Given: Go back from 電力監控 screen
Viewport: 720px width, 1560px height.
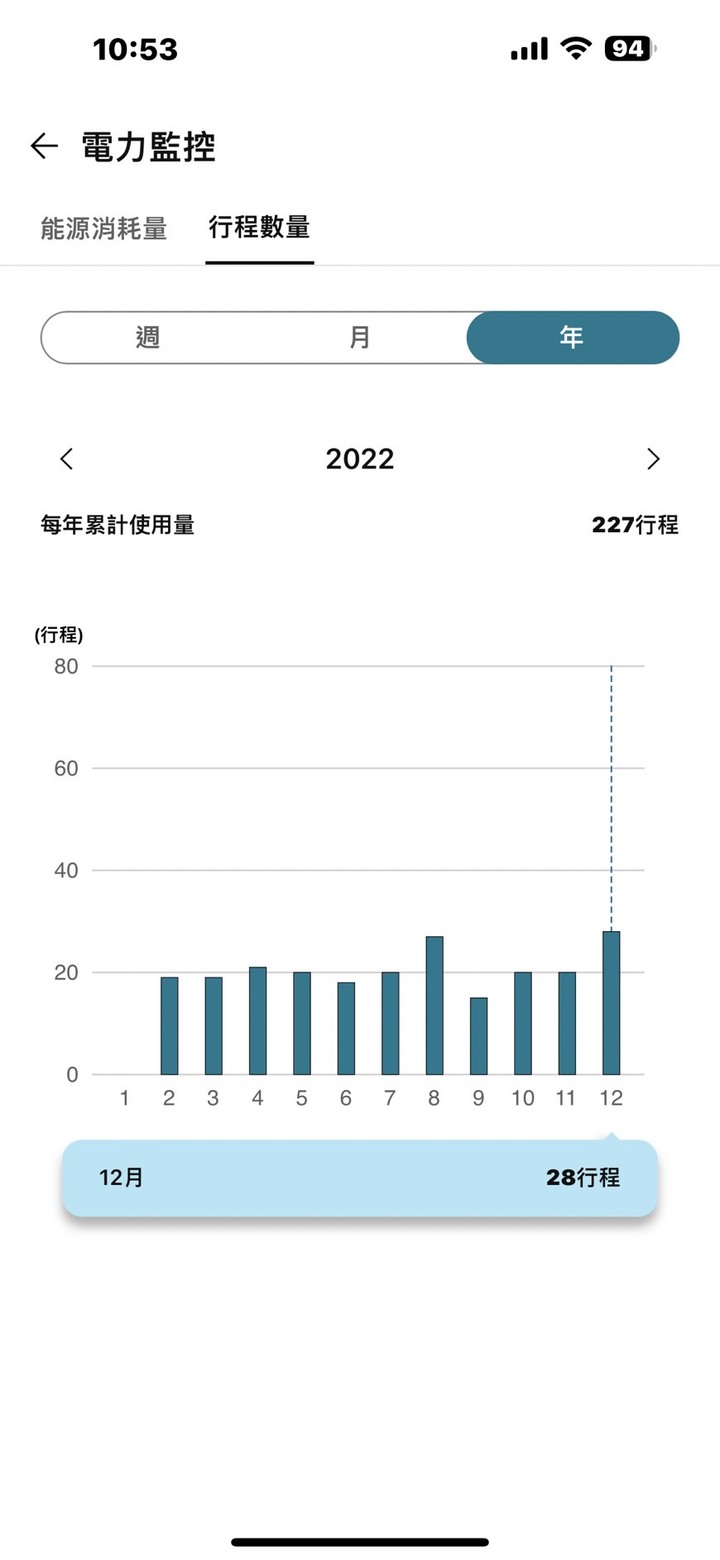Looking at the screenshot, I should pyautogui.click(x=44, y=147).
